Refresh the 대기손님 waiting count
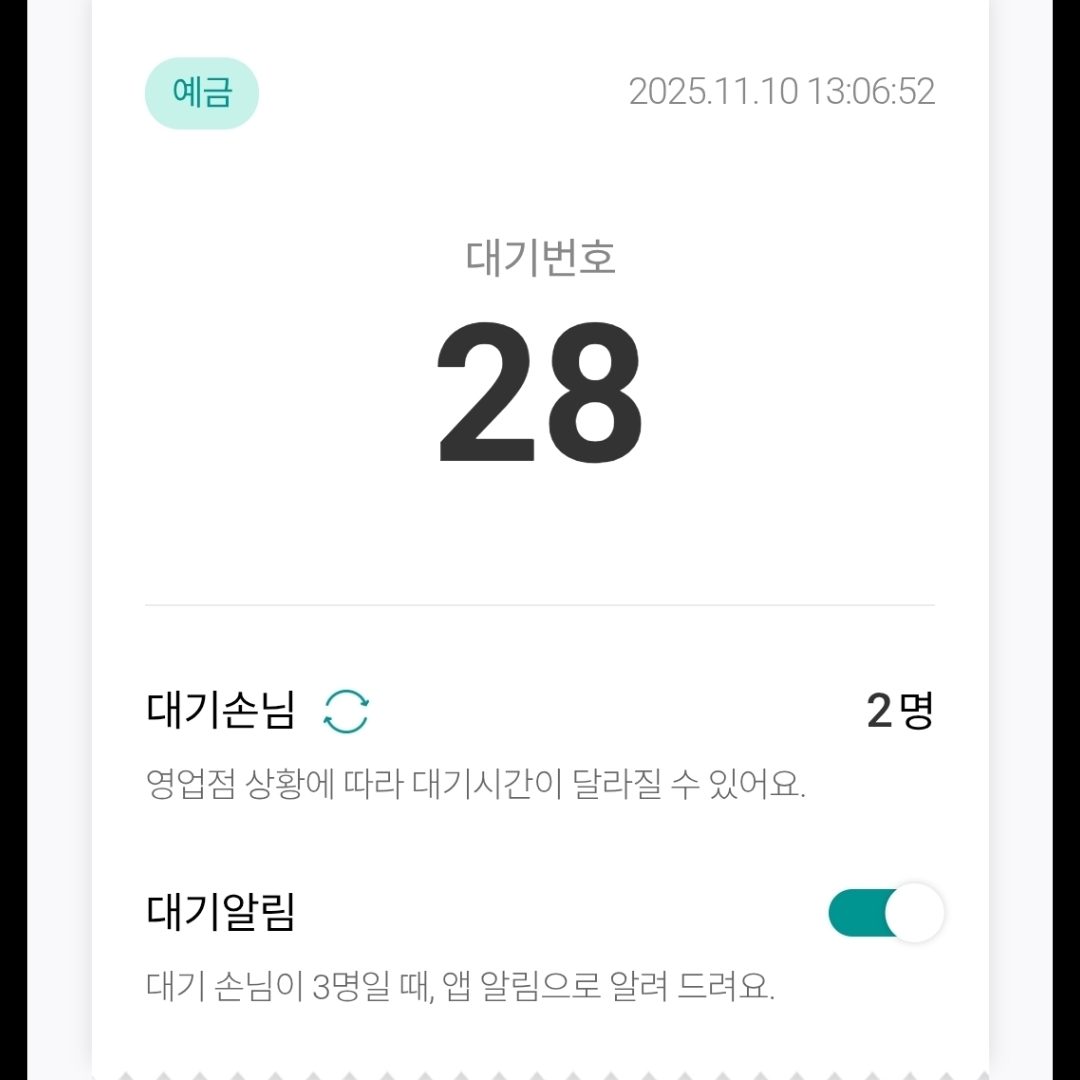1080x1080 pixels. pos(346,713)
